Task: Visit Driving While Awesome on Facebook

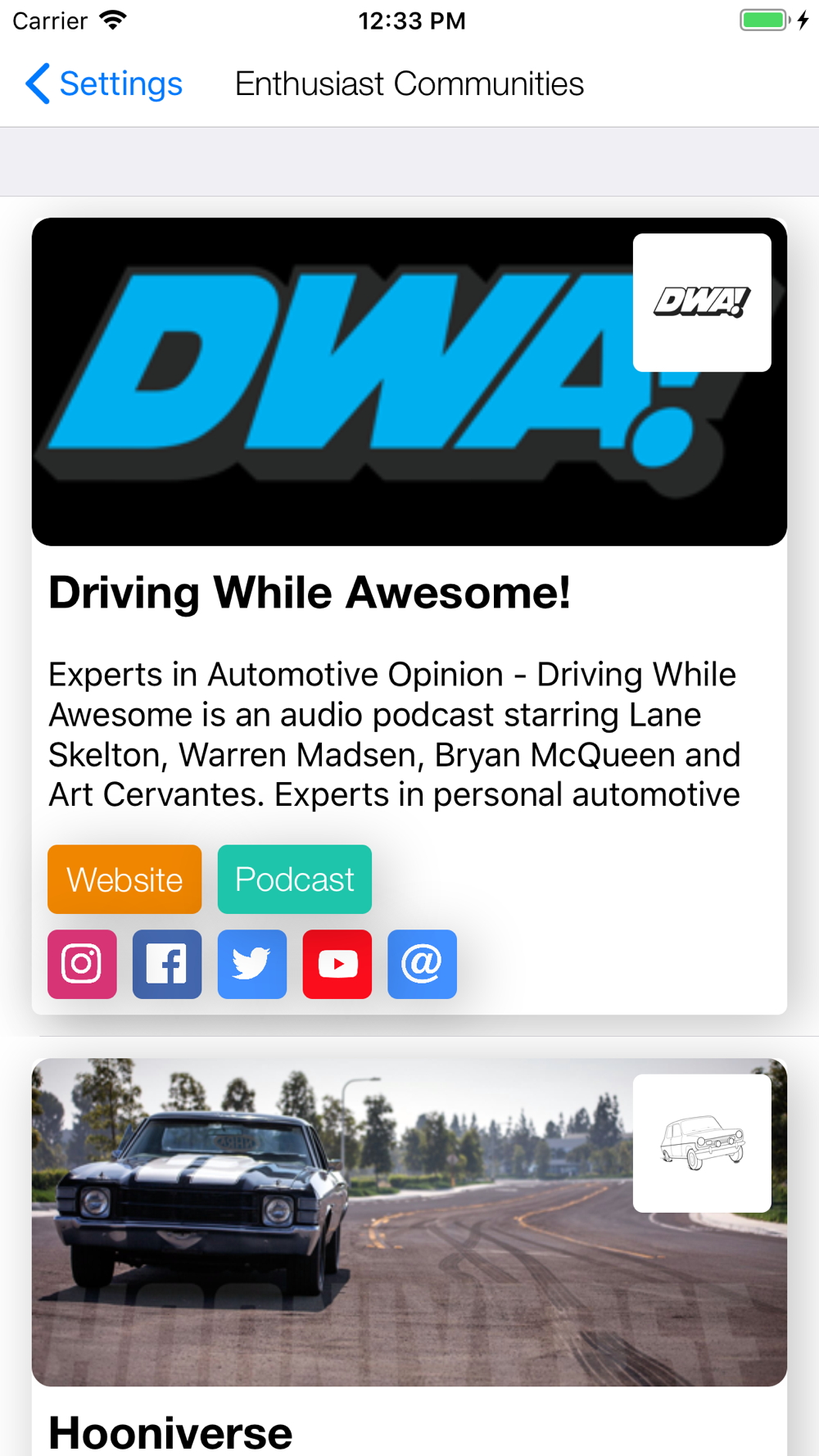Action: tap(167, 965)
